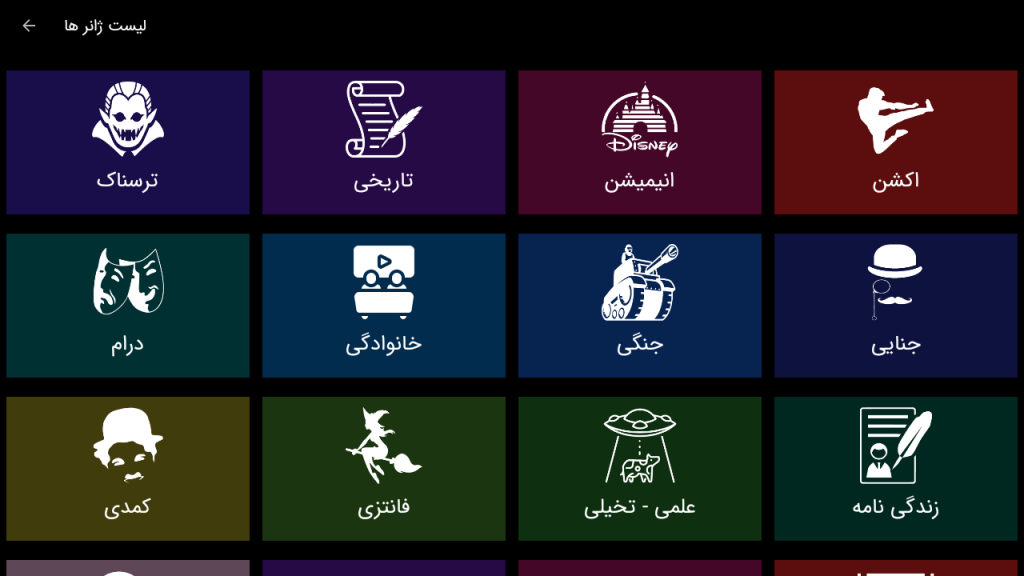Open the انیمیشن animation genre

(640, 142)
